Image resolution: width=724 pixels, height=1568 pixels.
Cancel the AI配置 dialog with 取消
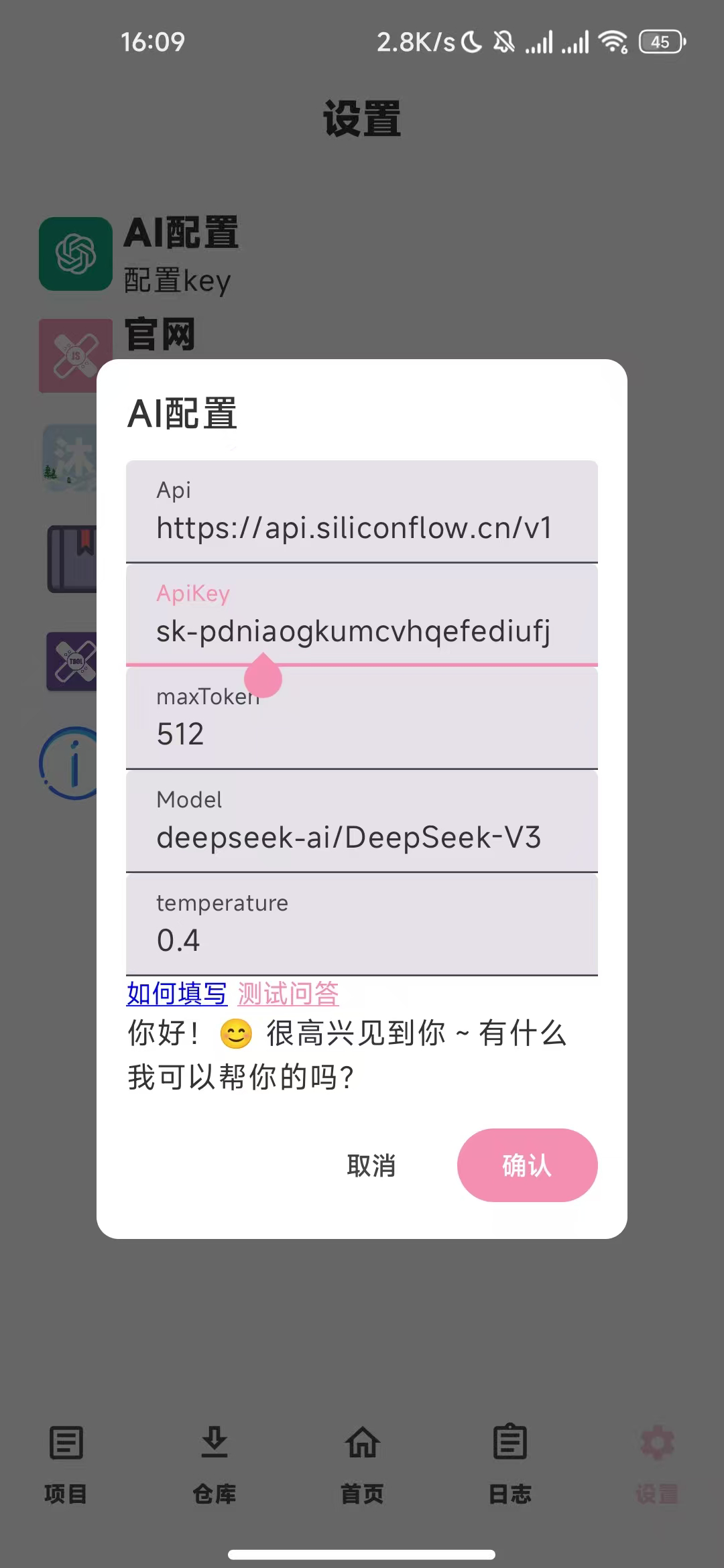371,1165
